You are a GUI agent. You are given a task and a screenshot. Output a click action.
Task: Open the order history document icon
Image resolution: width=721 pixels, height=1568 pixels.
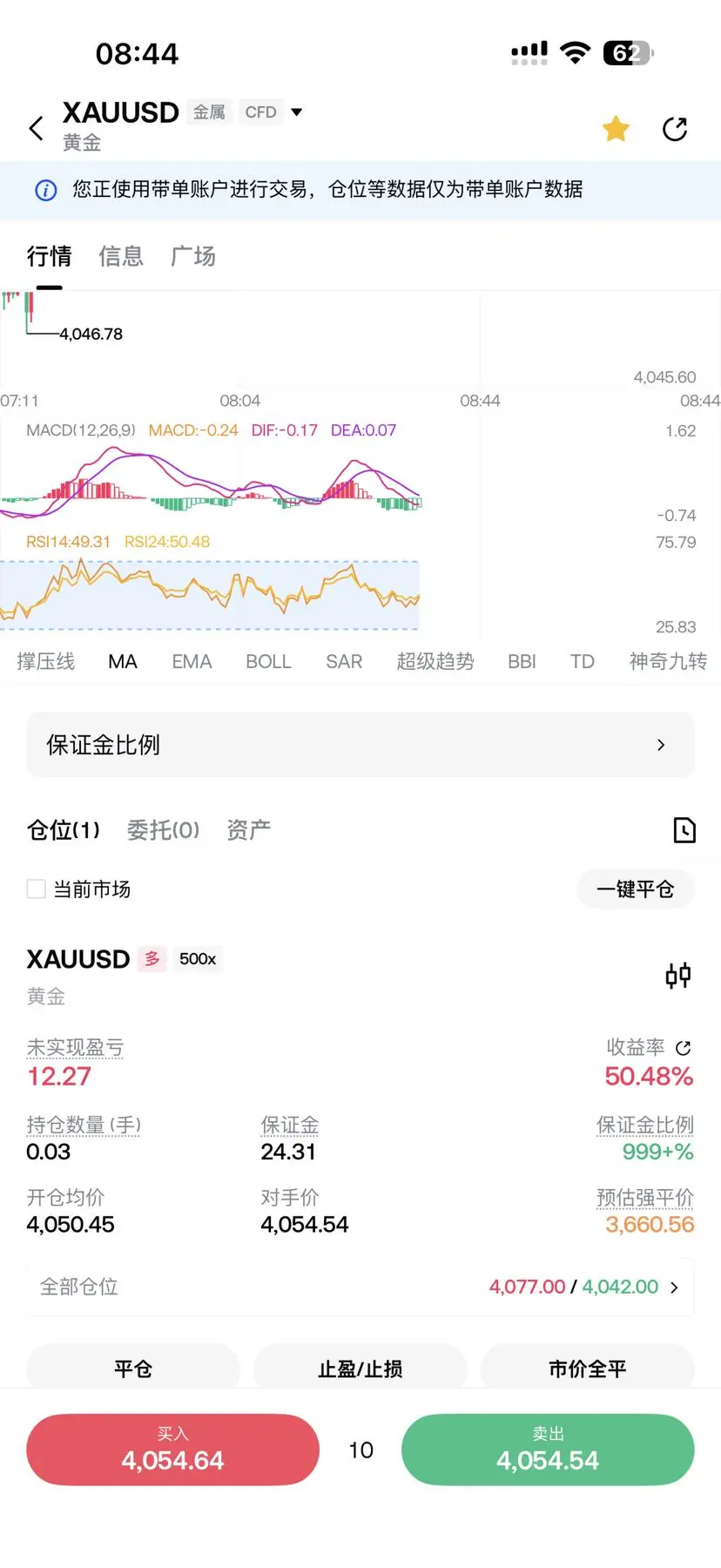click(x=684, y=830)
